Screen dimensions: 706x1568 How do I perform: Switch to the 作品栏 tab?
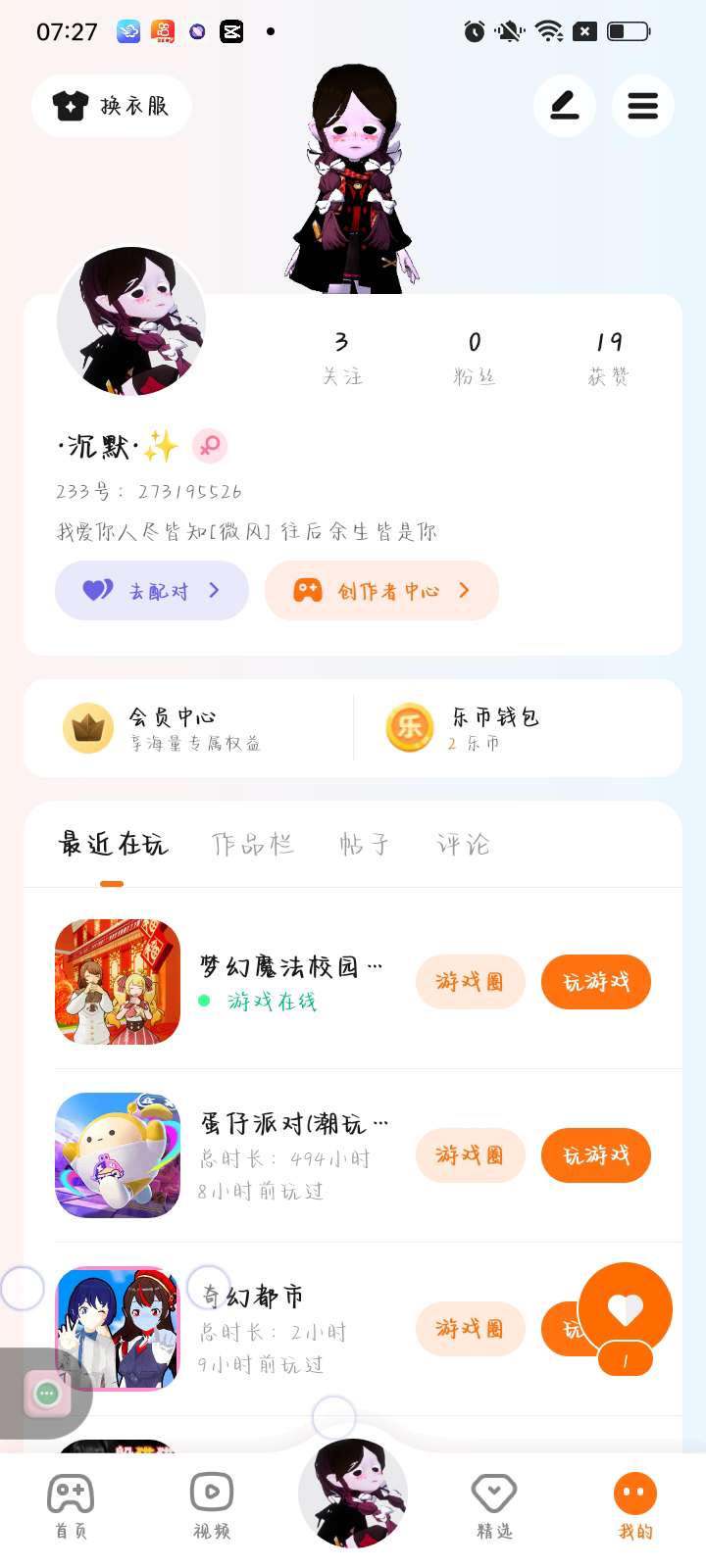click(x=253, y=844)
